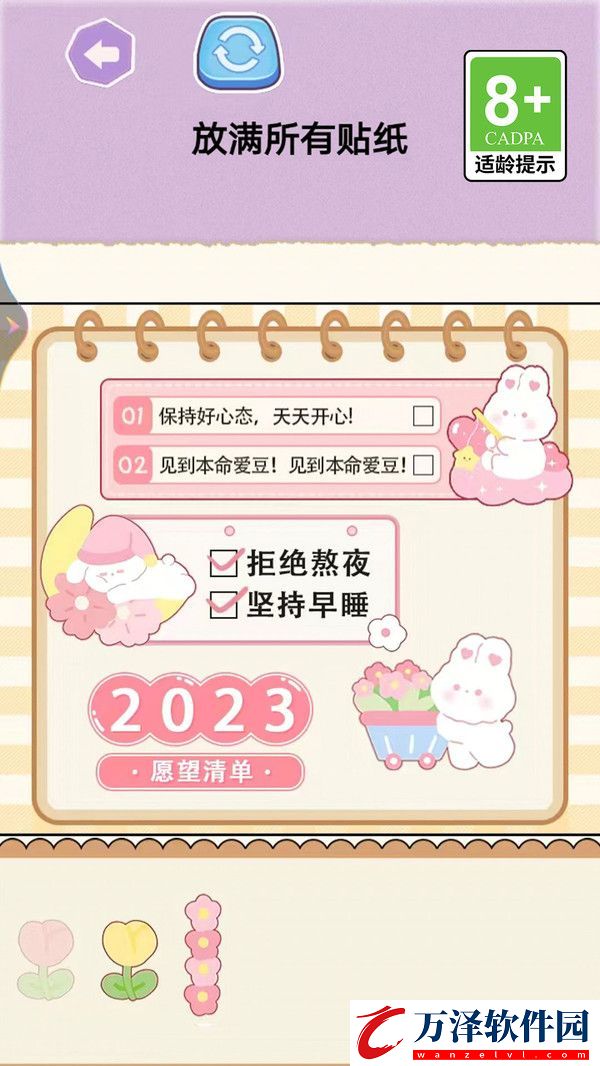Reset the level with the refresh button
This screenshot has height=1066, width=600.
point(237,53)
